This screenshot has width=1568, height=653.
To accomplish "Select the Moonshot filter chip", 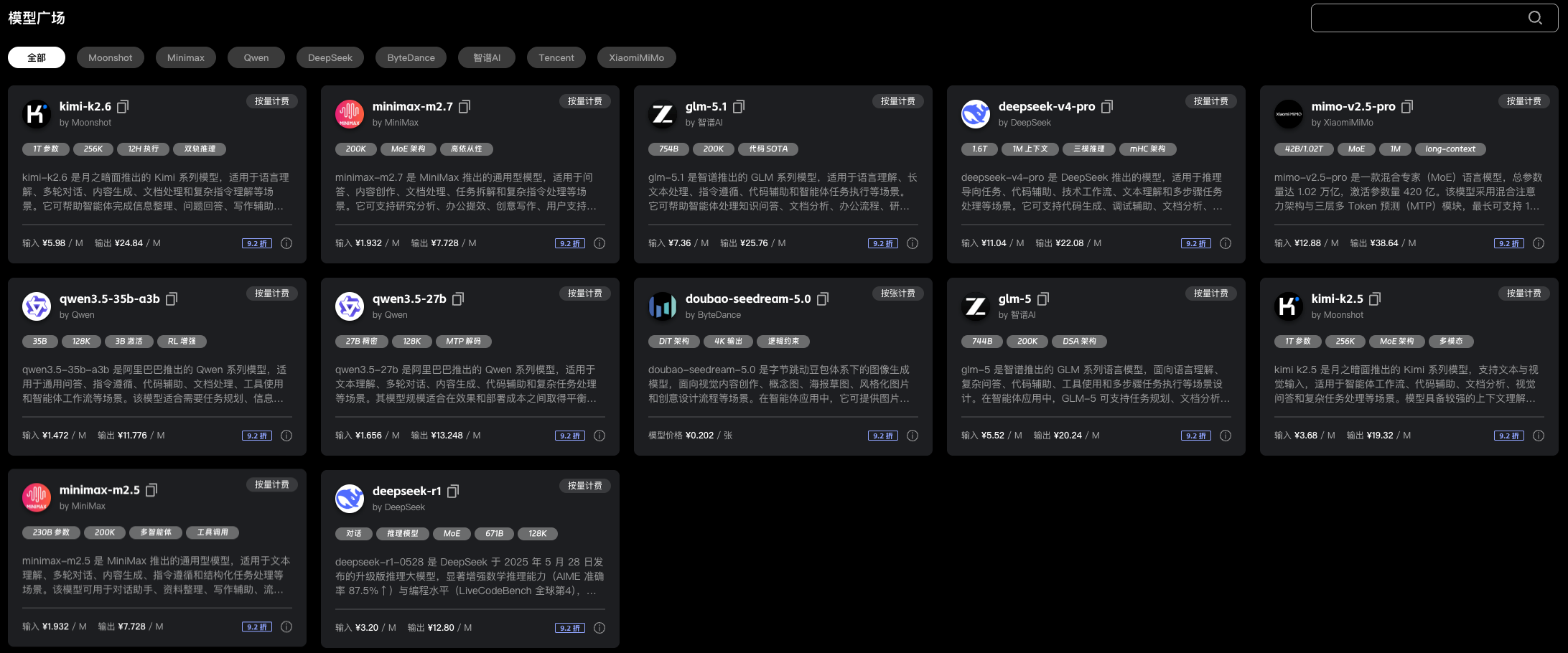I will pyautogui.click(x=111, y=57).
